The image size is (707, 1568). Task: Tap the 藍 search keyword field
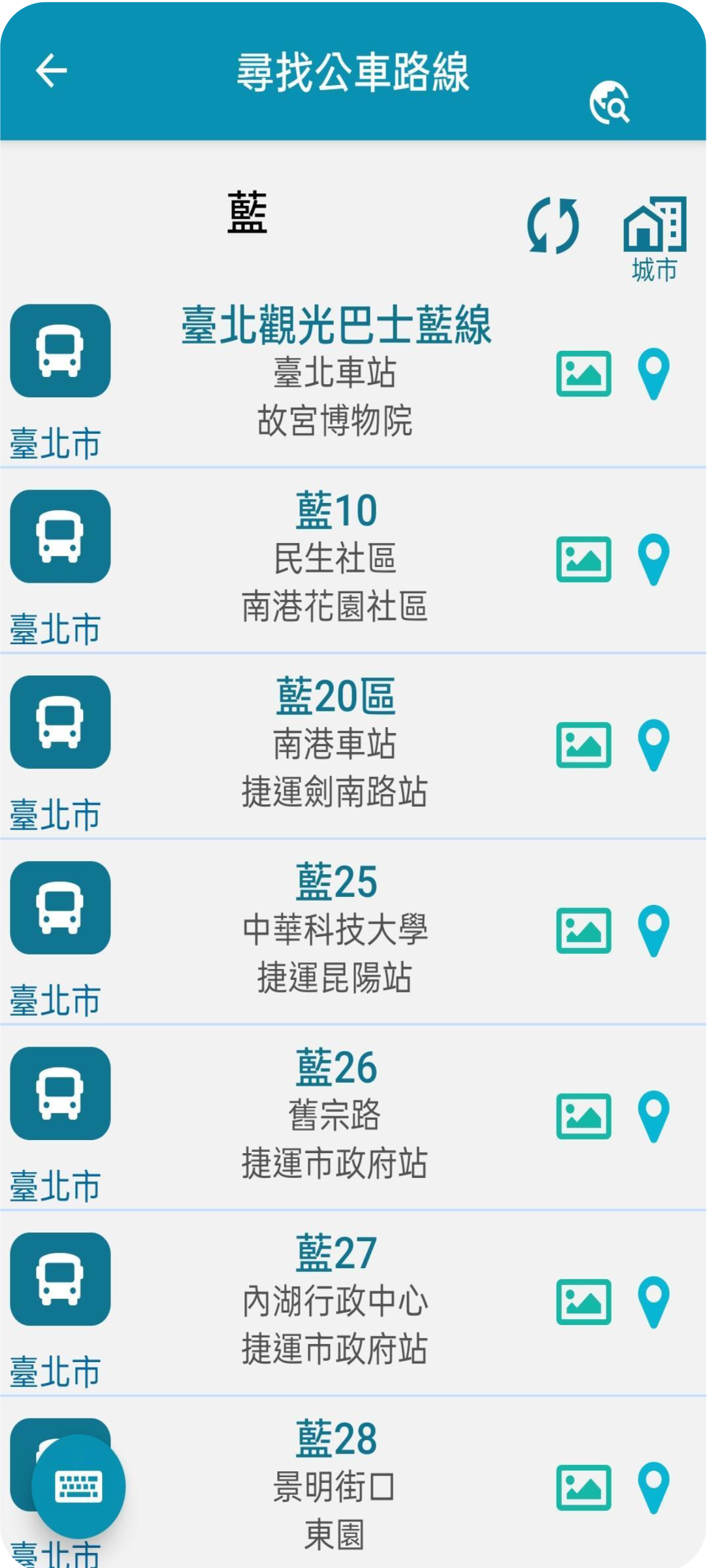(x=247, y=213)
